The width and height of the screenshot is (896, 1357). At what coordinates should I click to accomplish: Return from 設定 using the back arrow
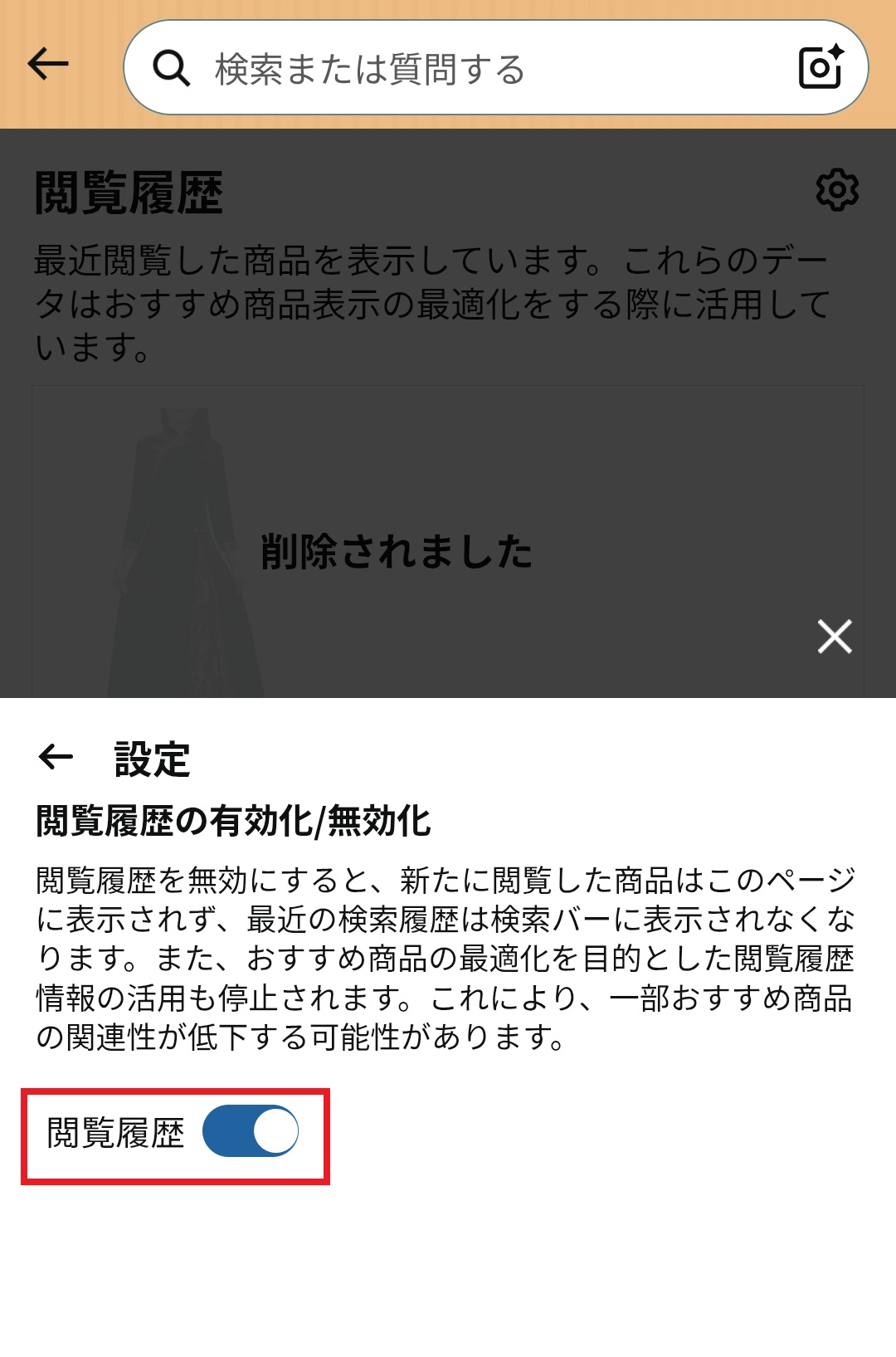pyautogui.click(x=56, y=757)
